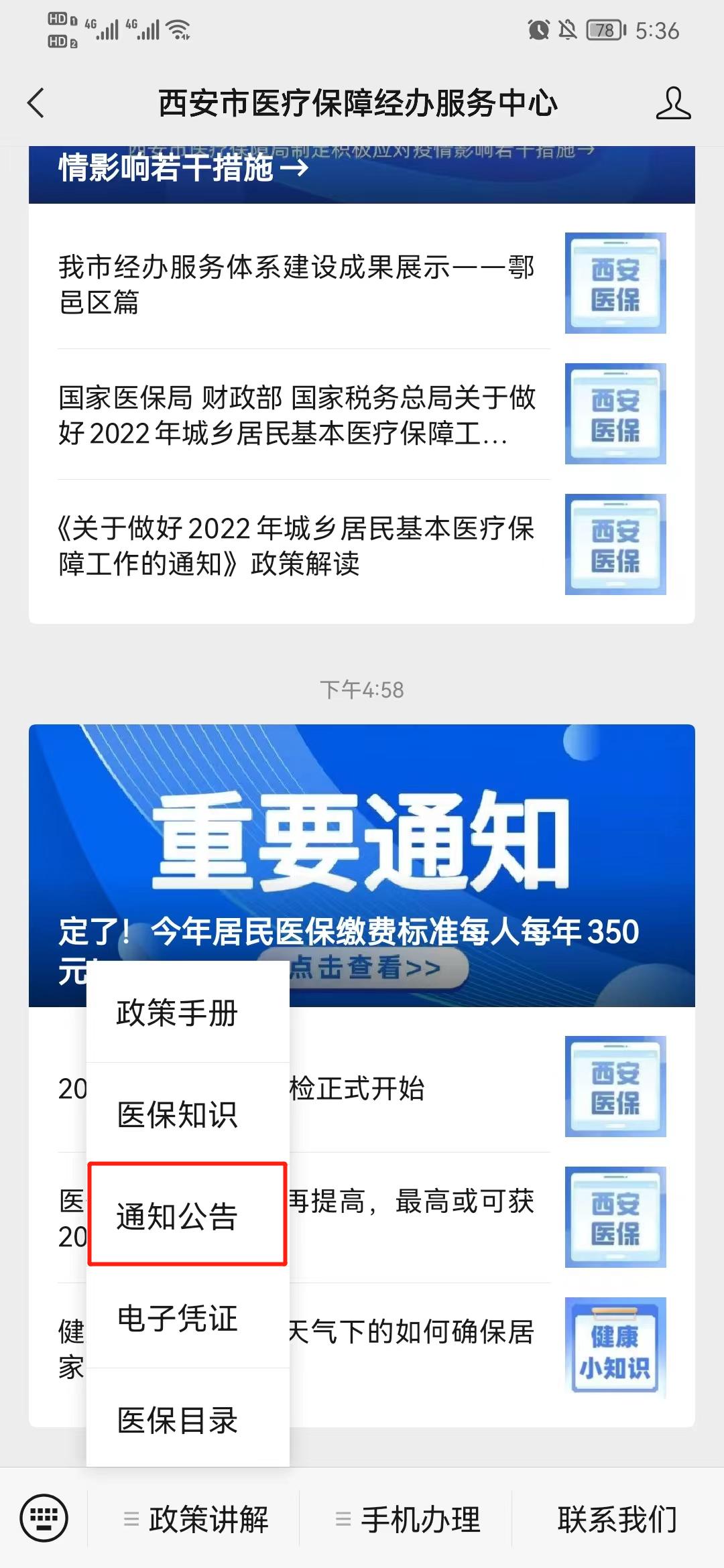The image size is (724, 1568).
Task: Tap the back arrow to leave this account
Action: 35,102
